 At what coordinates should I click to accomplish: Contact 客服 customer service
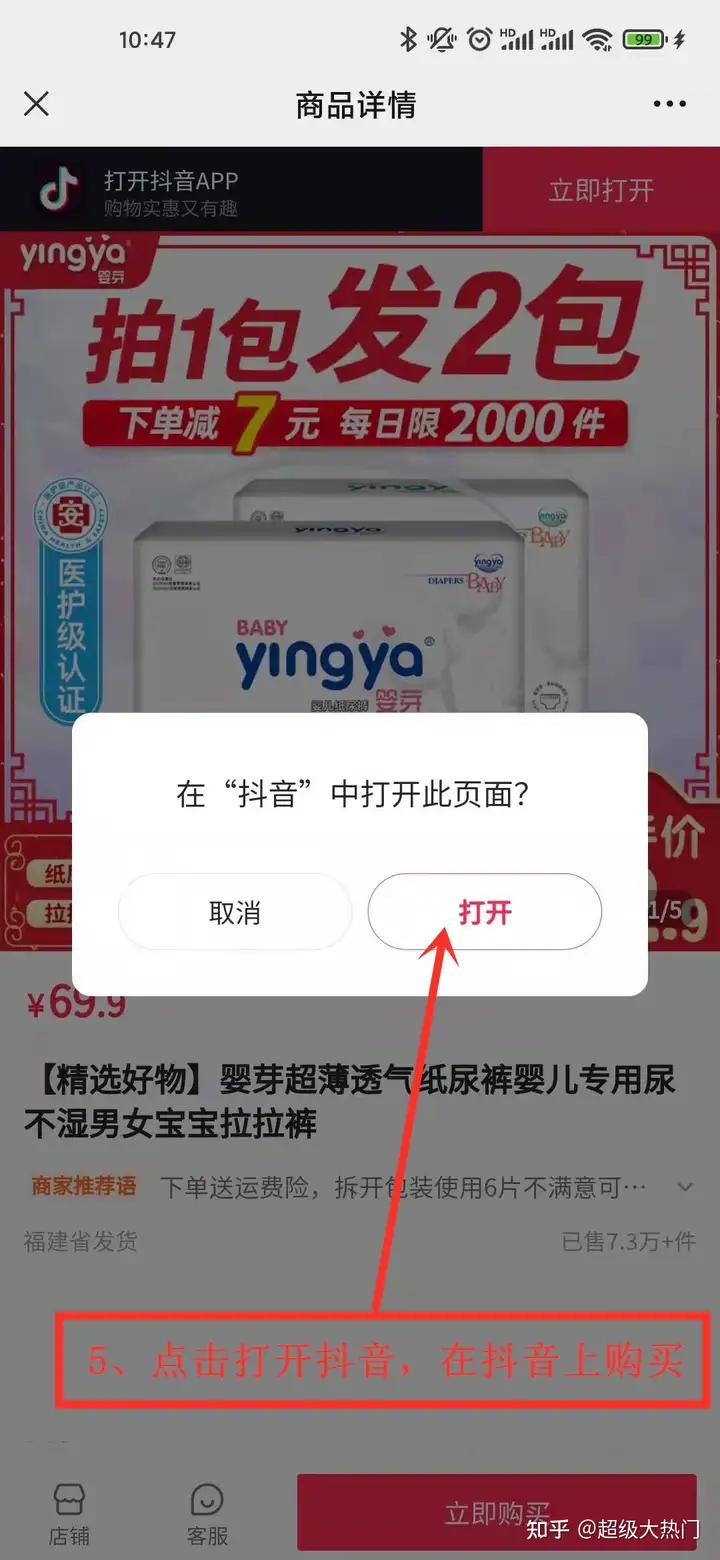[x=207, y=1514]
